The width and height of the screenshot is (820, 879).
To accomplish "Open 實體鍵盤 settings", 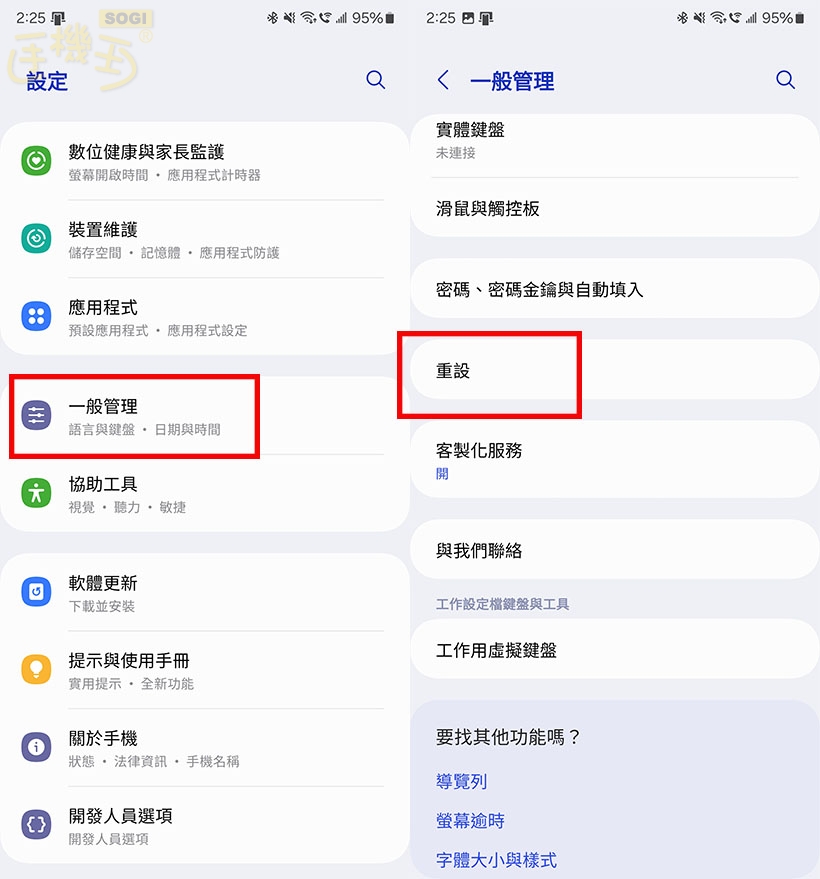I will (614, 140).
